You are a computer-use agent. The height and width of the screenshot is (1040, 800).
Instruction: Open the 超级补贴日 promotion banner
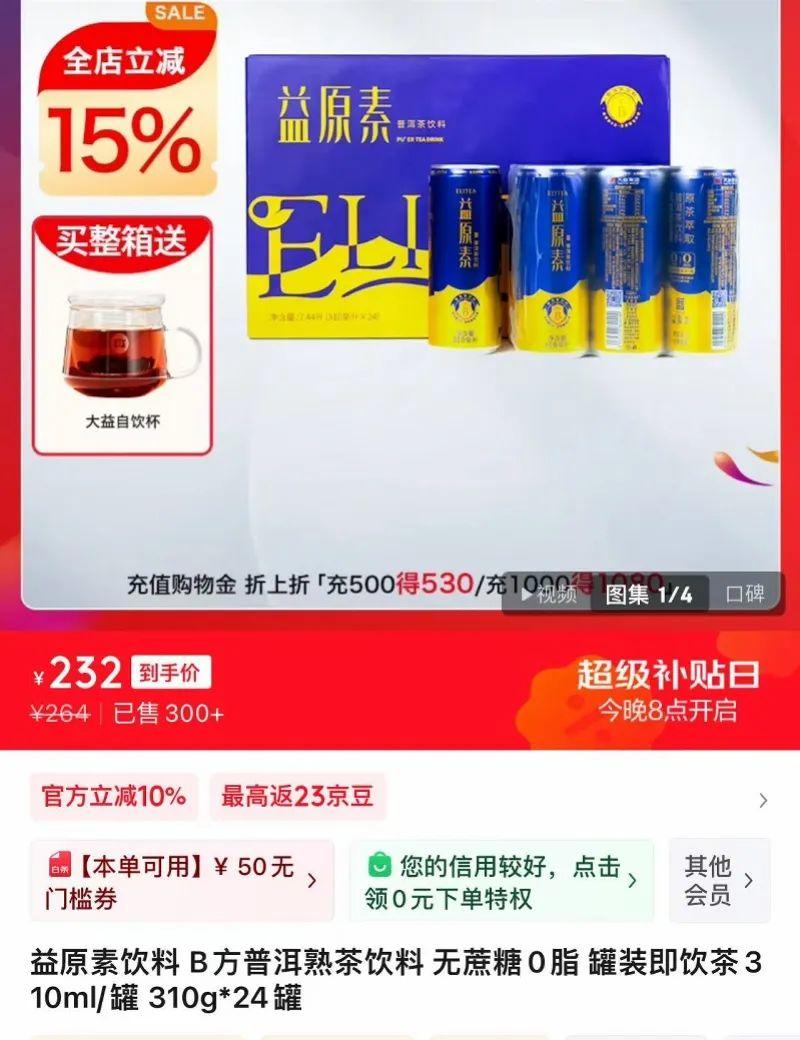[x=666, y=690]
